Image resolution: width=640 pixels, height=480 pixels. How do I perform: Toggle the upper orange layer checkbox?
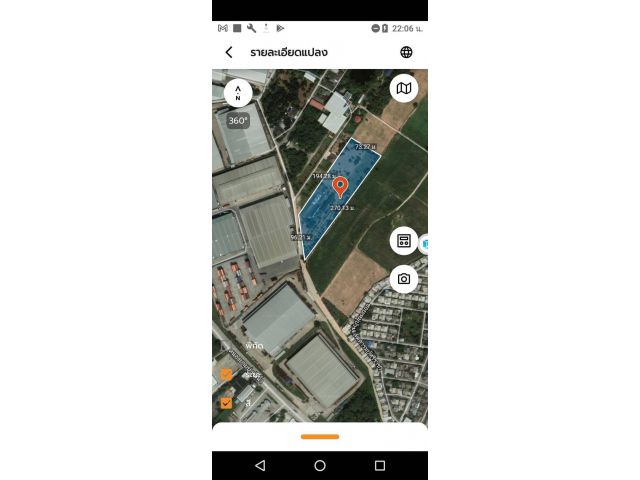point(226,375)
